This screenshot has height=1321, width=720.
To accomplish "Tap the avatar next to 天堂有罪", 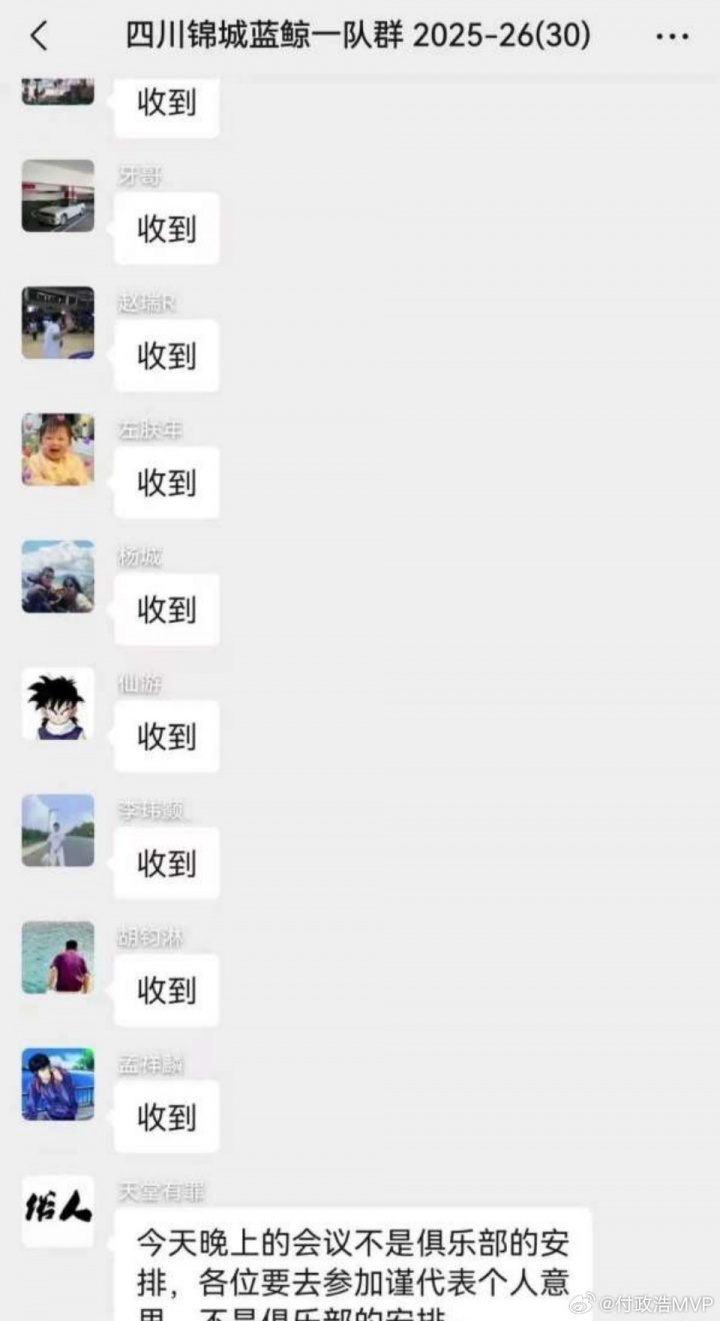I will (x=58, y=1211).
